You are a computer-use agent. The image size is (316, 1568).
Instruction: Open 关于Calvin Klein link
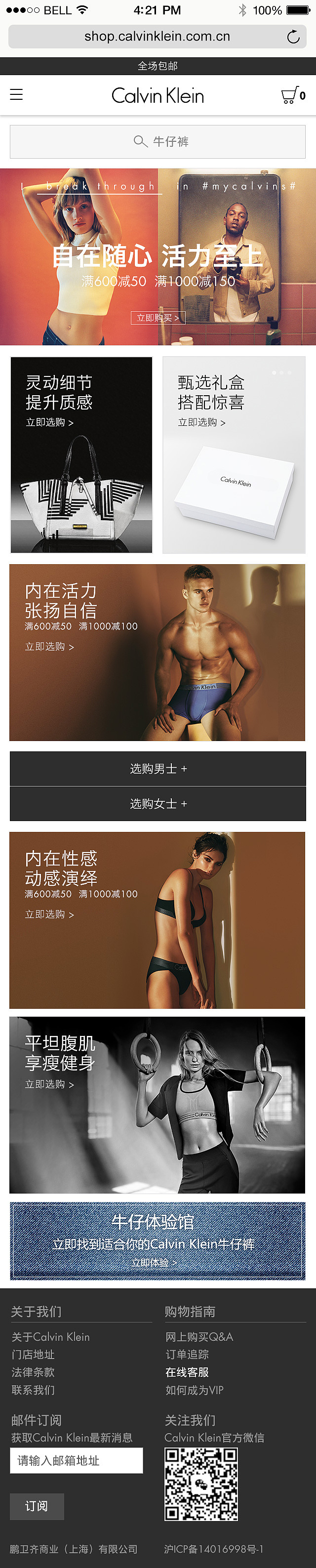tap(50, 1337)
